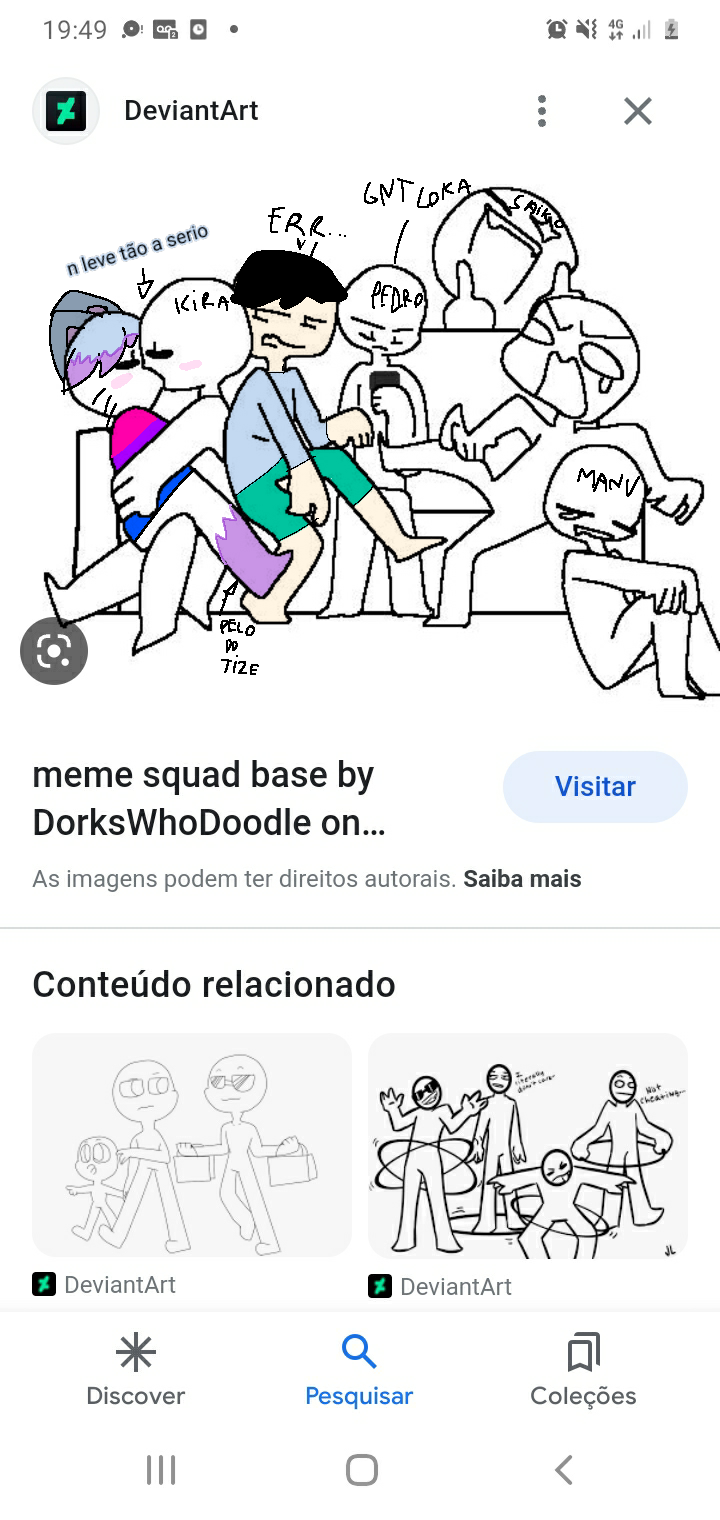Switch to the Pesquisar tab
Screen dimensions: 720x1520
[359, 1370]
